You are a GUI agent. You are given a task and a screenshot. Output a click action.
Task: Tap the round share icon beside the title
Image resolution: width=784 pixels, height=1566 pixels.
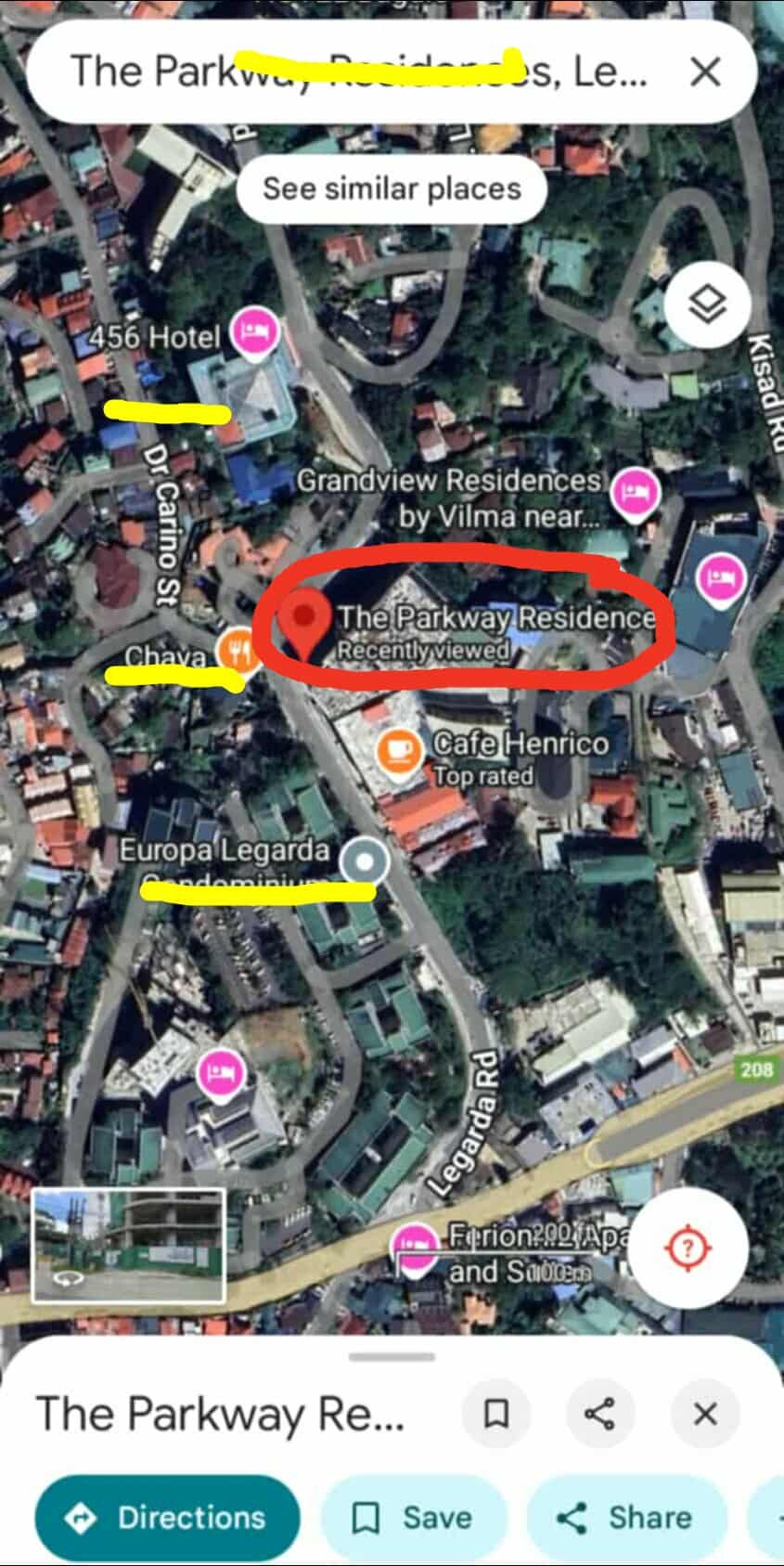click(x=599, y=1414)
